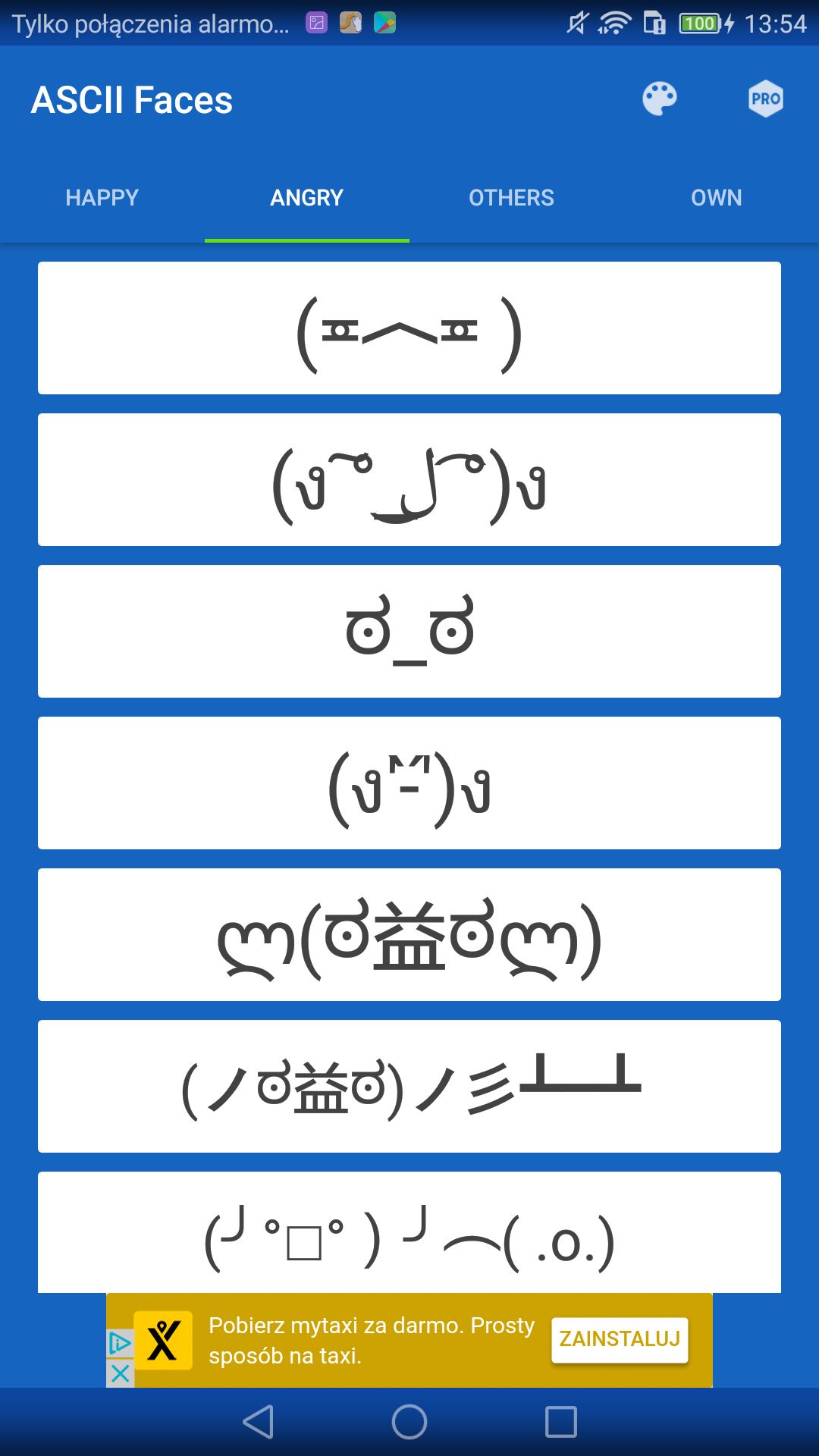Open the OWN tab
The image size is (819, 1456).
coord(716,198)
